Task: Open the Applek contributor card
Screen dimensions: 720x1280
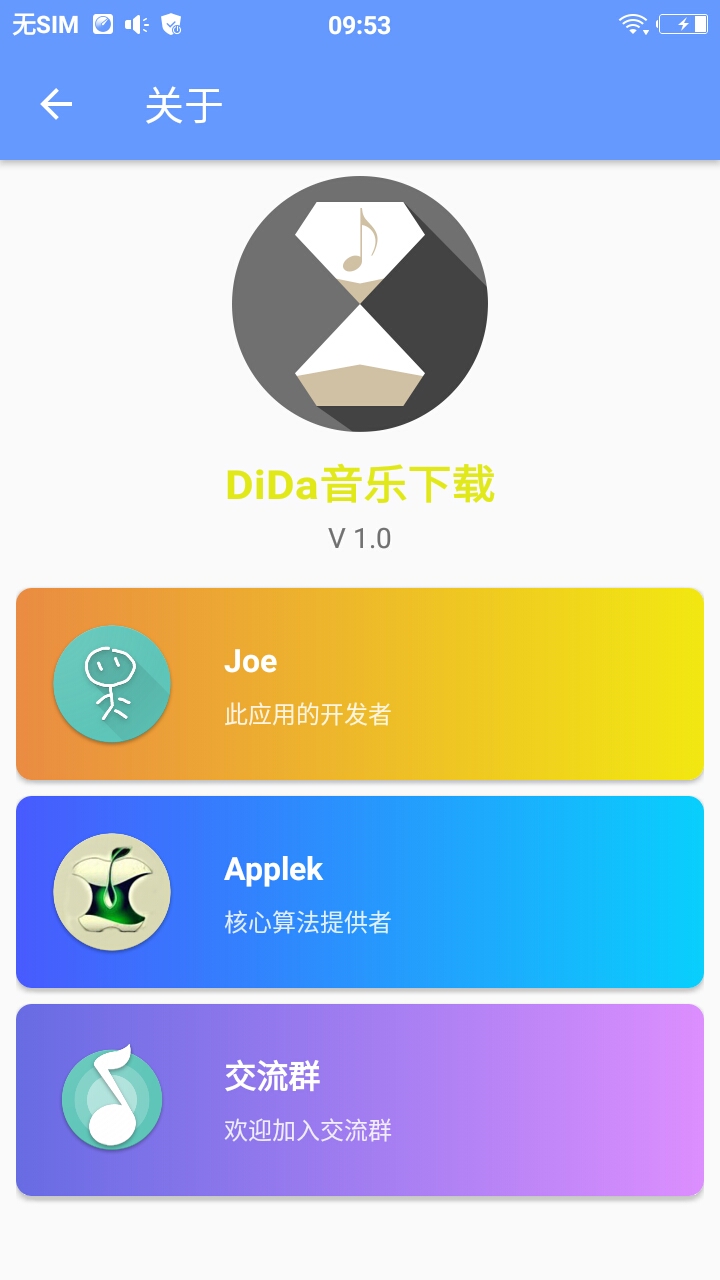Action: click(x=360, y=891)
